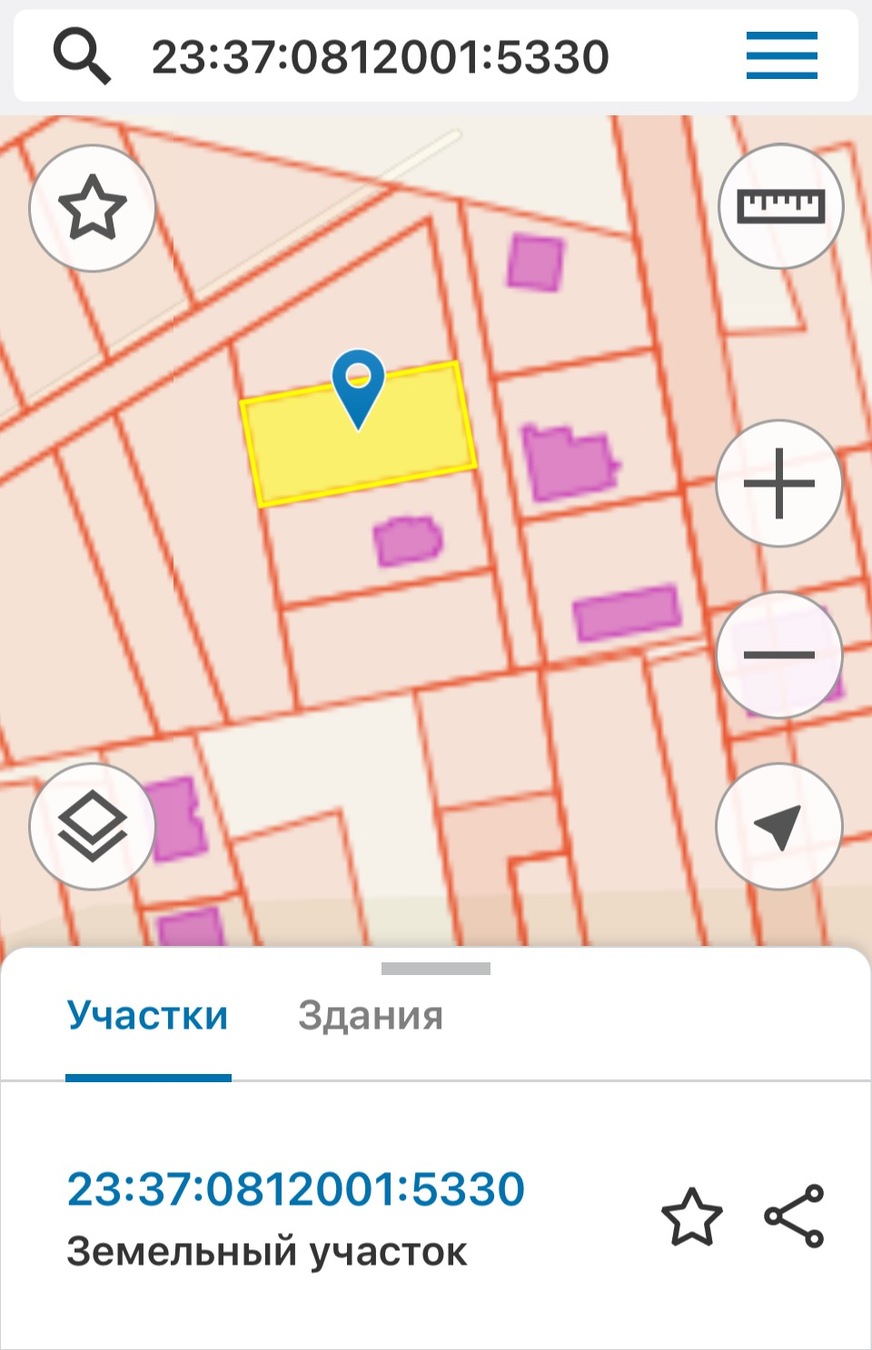
Task: Open the map layers selector
Action: pyautogui.click(x=92, y=826)
